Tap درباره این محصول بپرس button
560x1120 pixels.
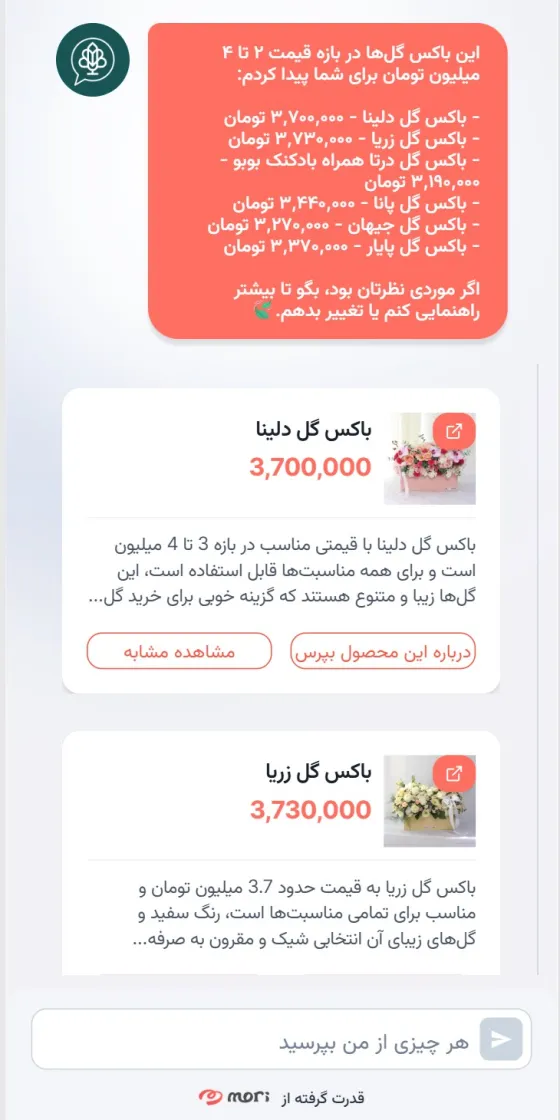pyautogui.click(x=384, y=651)
